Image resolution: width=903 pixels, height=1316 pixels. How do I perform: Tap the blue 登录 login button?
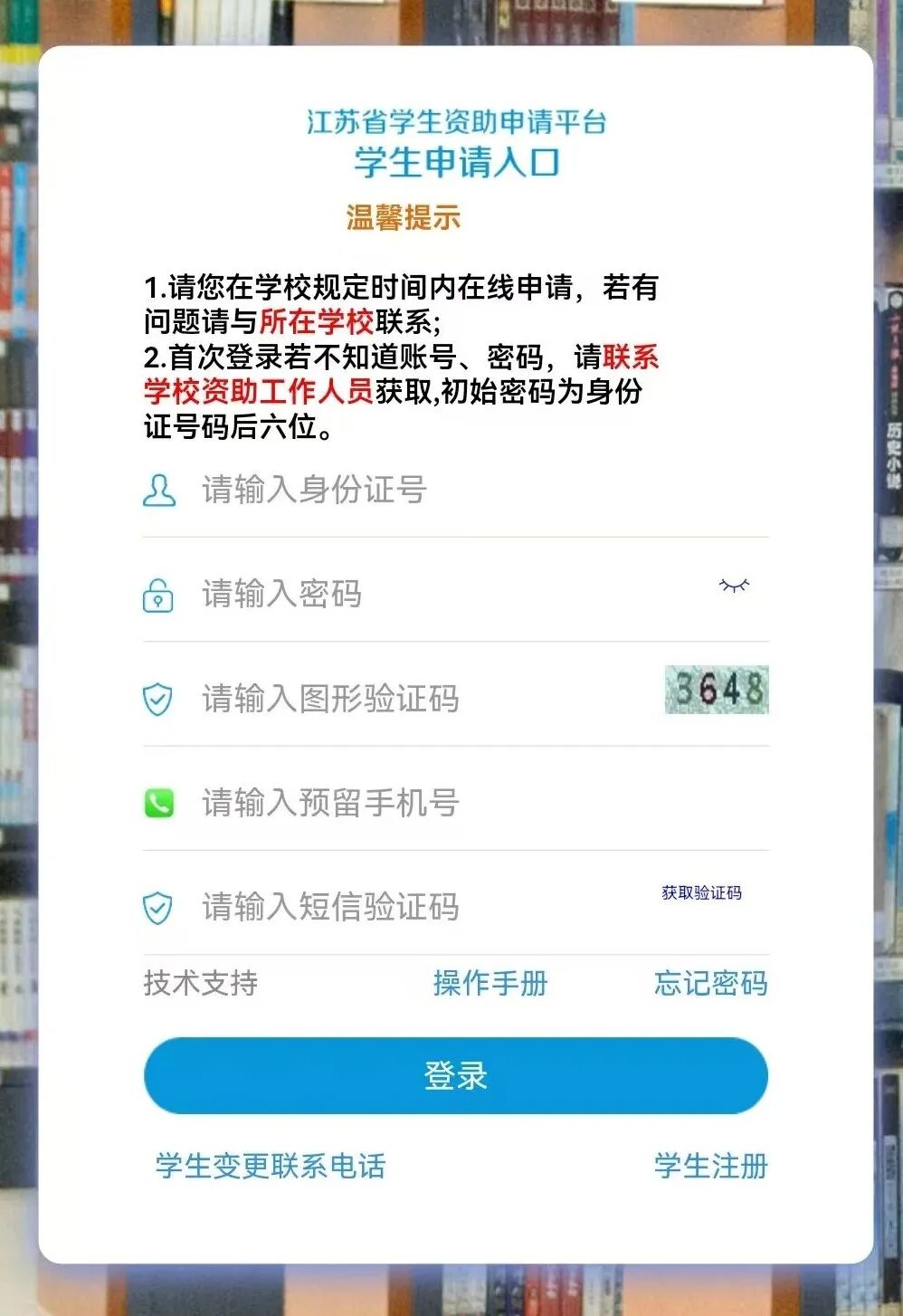(455, 1075)
